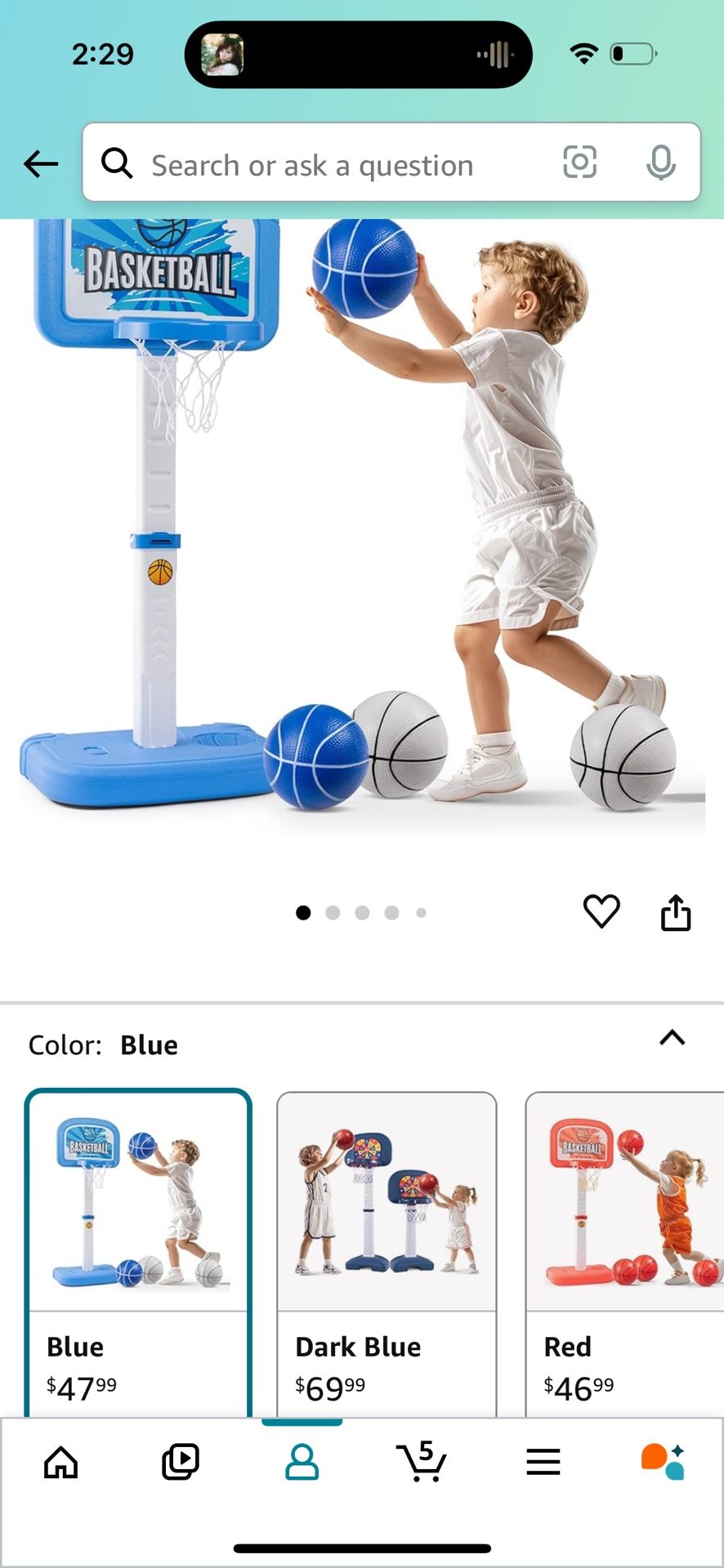Select the Dark Blue color option

coord(387,1249)
